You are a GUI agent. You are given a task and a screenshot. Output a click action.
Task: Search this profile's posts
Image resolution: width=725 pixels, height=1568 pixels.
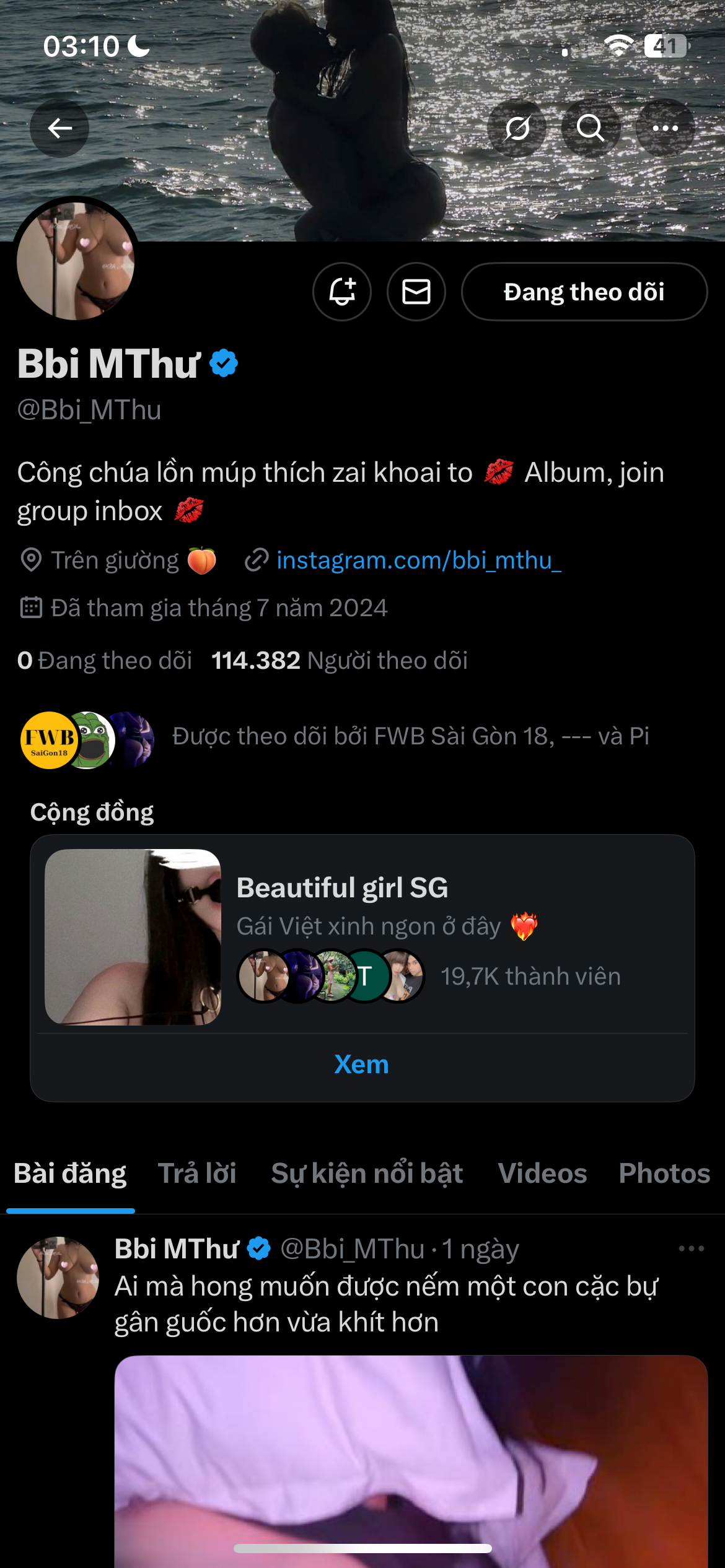591,128
